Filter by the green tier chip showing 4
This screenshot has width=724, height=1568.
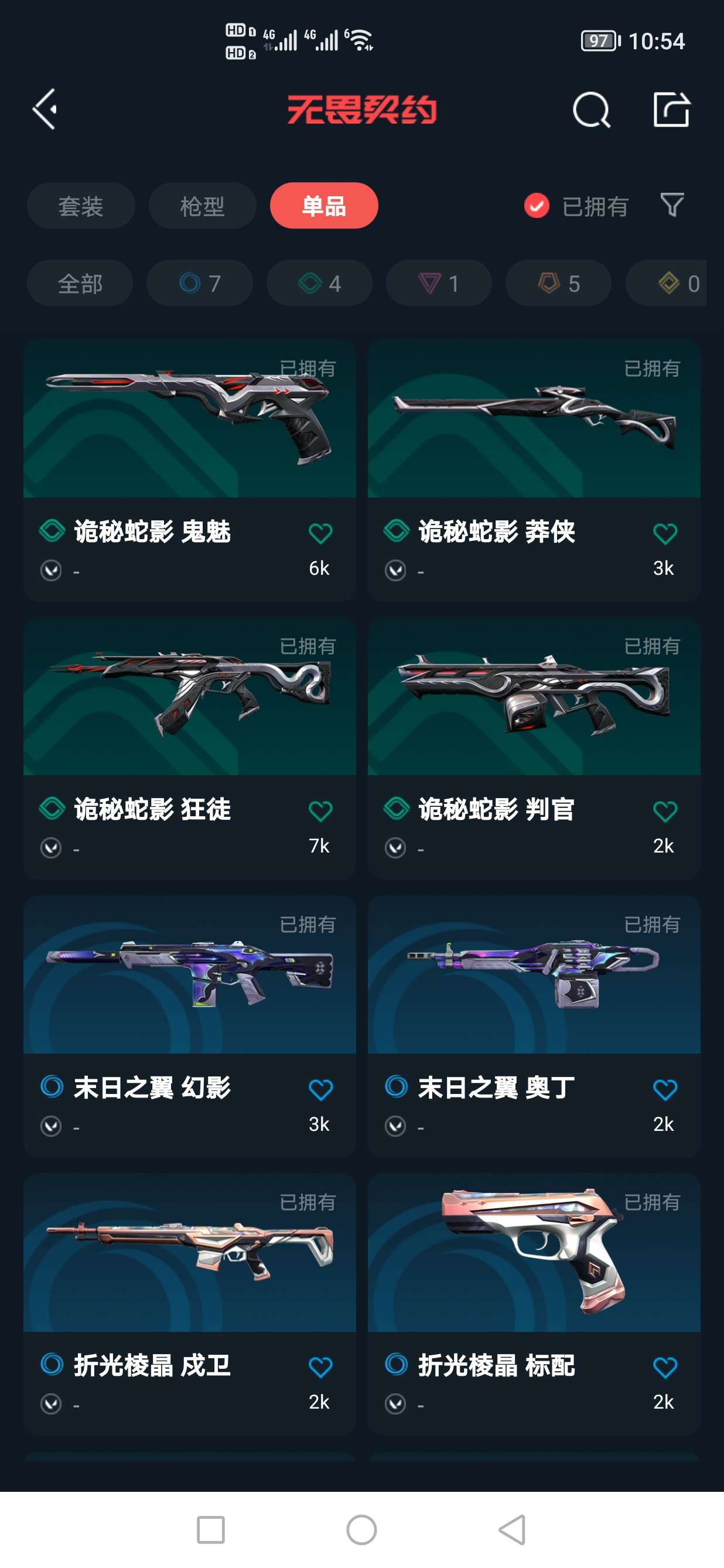(319, 283)
